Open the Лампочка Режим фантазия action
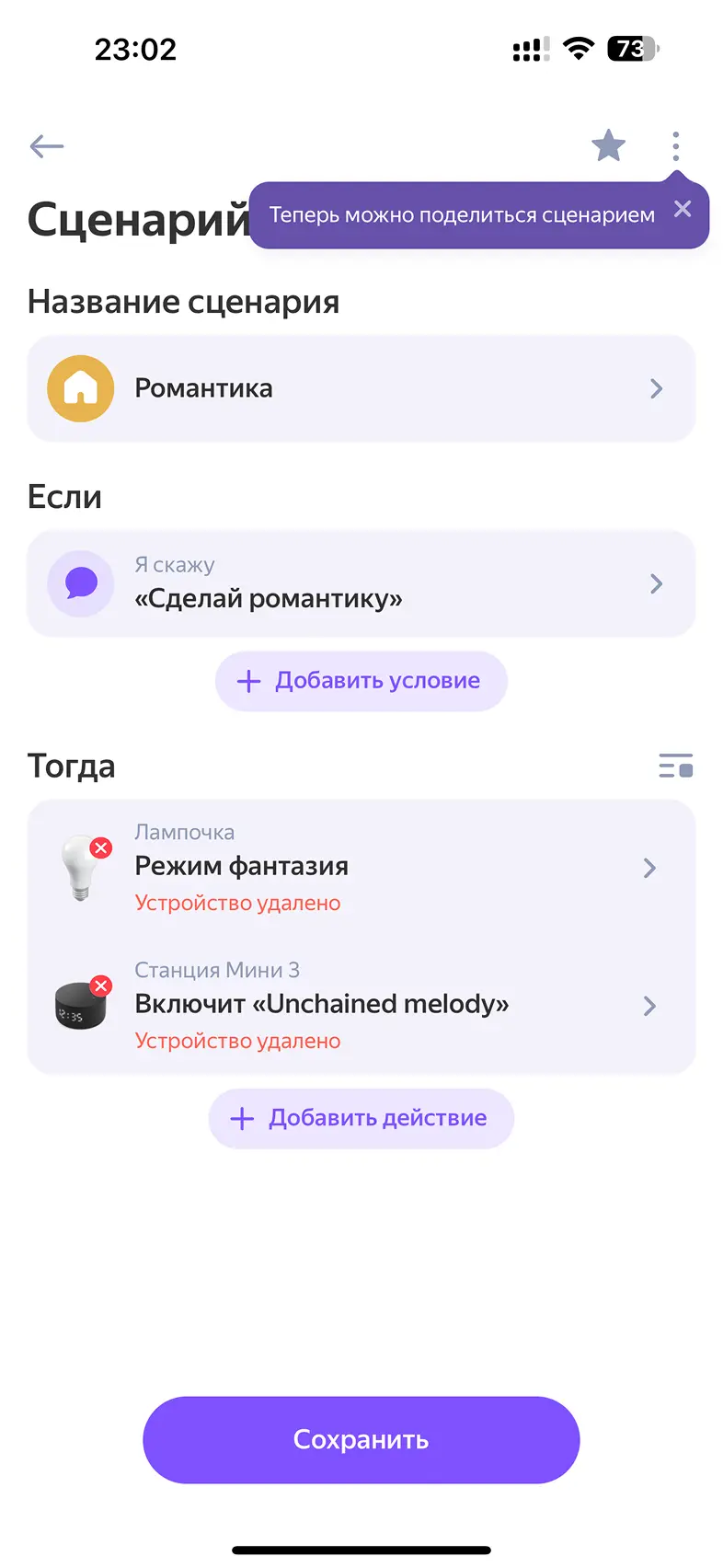This screenshot has width=723, height=1568. [361, 868]
